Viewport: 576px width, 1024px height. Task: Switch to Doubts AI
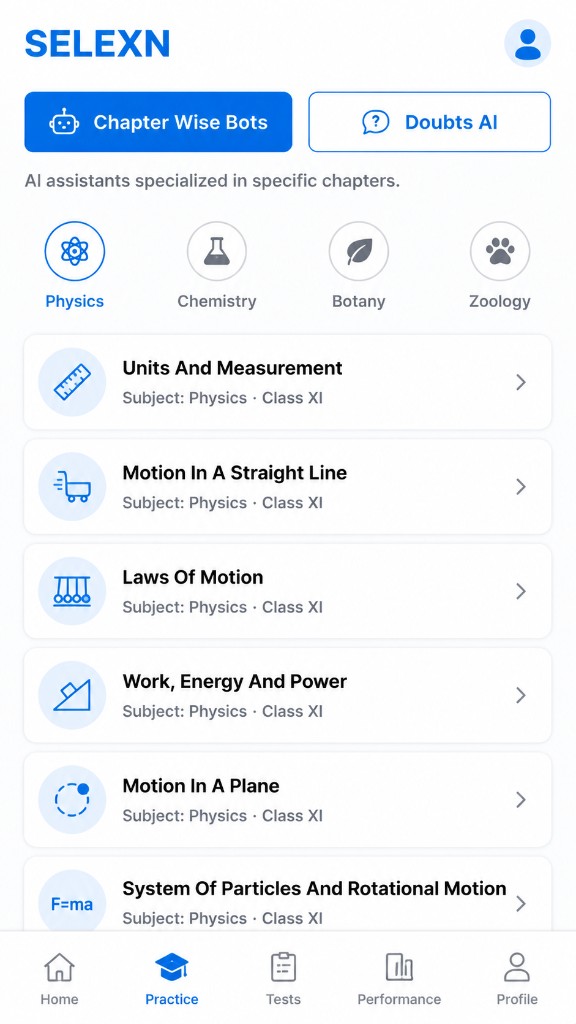coord(429,122)
